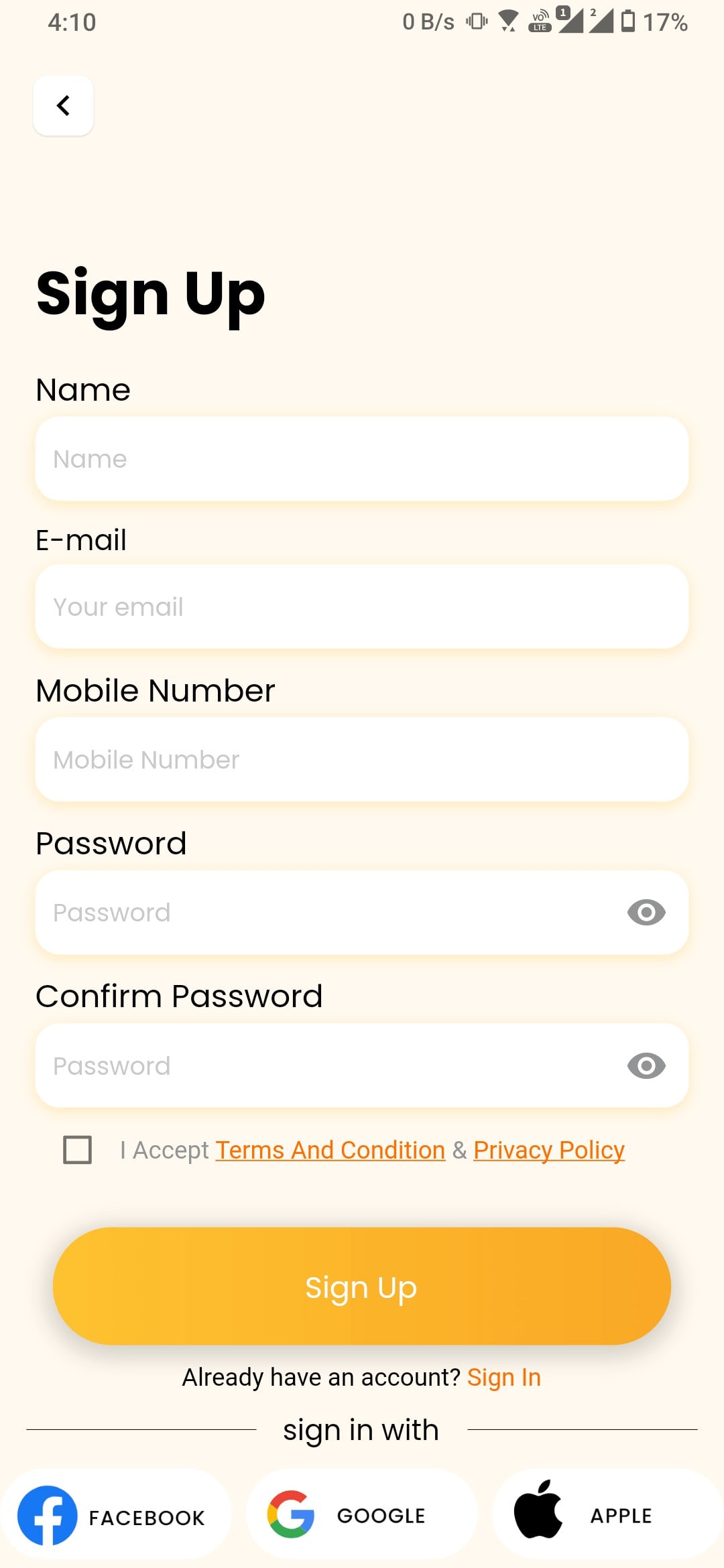Tap the Password field under Password label
724x1568 pixels.
point(322,913)
